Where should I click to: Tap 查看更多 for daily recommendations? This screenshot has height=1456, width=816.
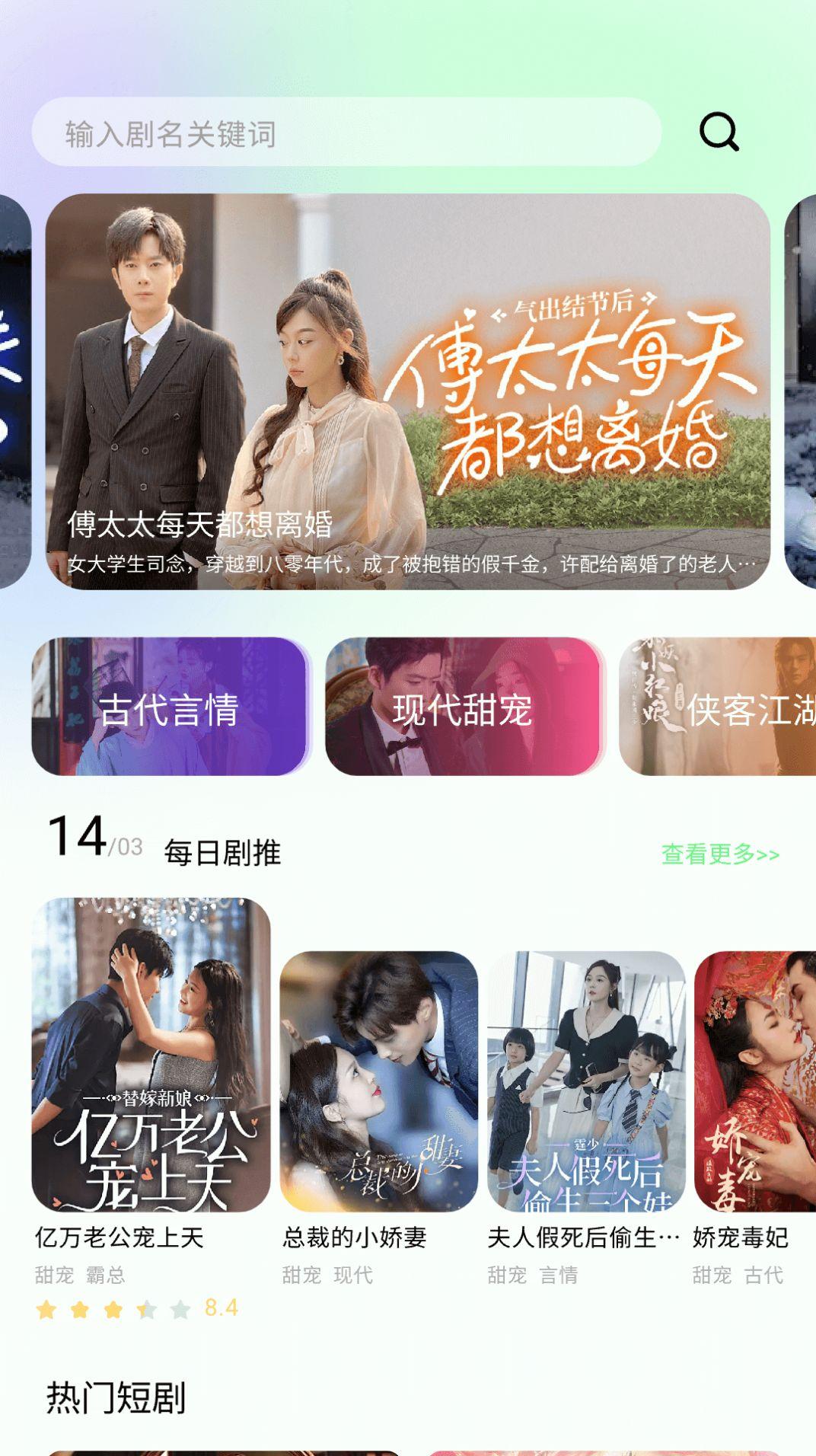point(719,854)
